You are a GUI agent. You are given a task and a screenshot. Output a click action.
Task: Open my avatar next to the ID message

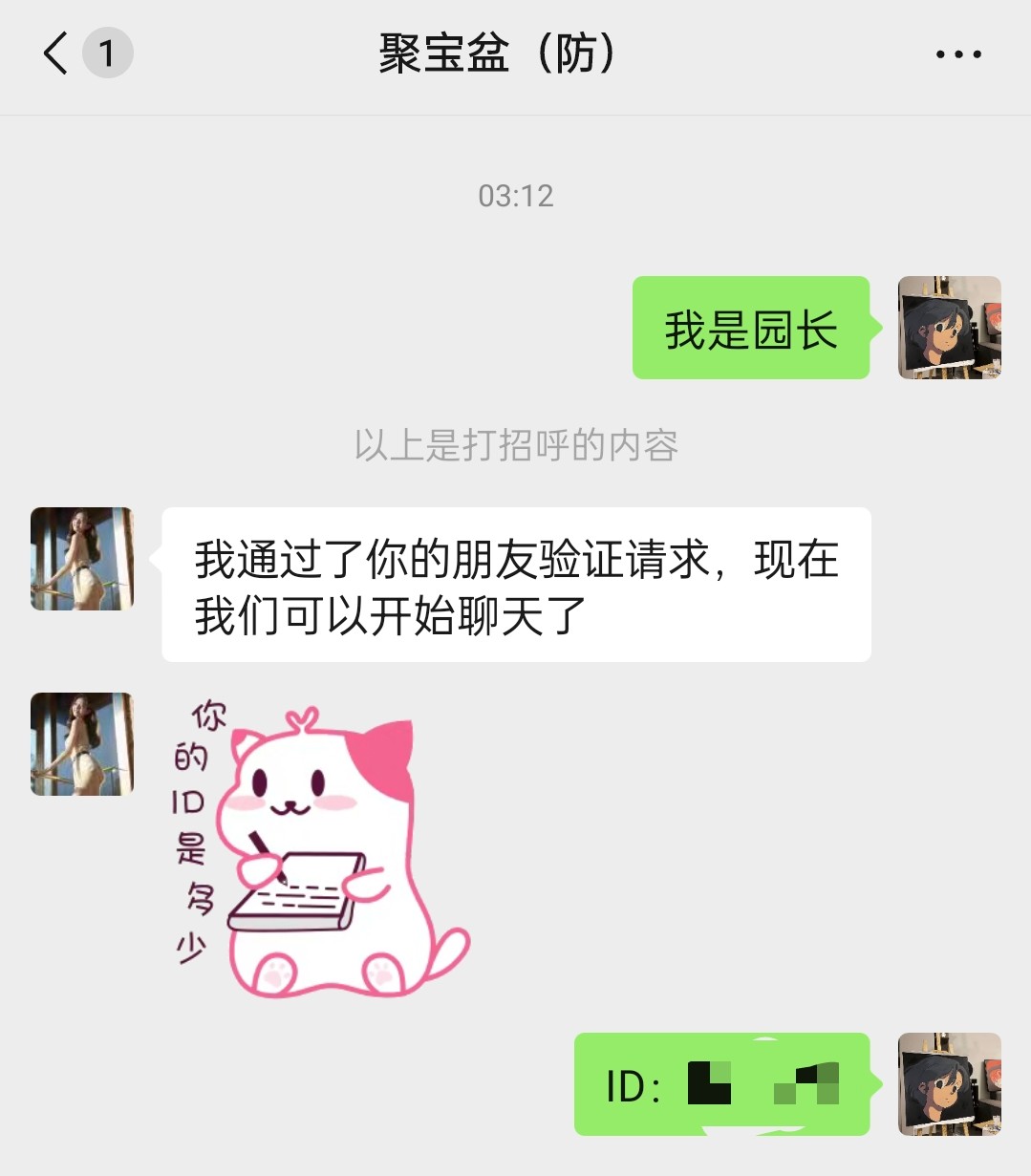[x=949, y=1084]
